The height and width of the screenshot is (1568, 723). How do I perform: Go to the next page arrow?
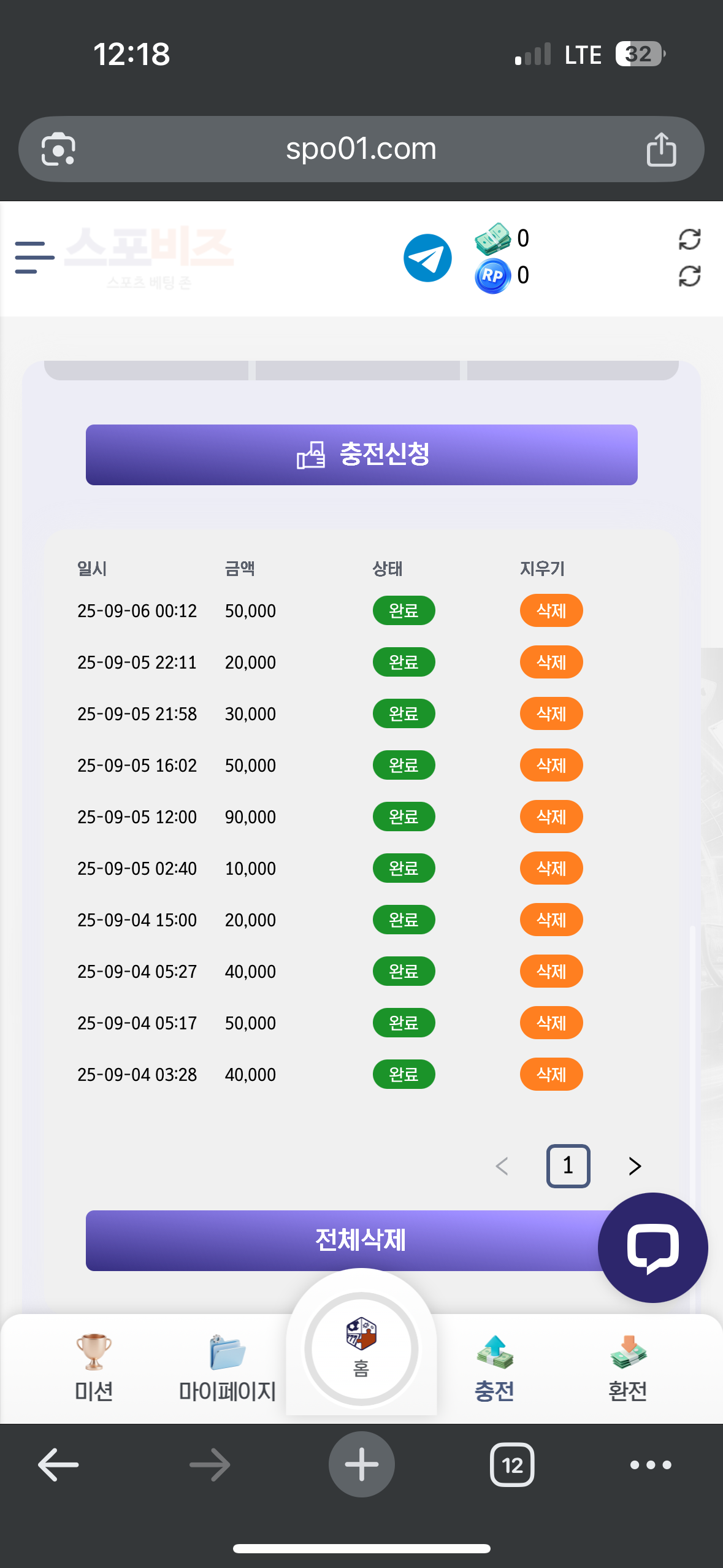[635, 1166]
